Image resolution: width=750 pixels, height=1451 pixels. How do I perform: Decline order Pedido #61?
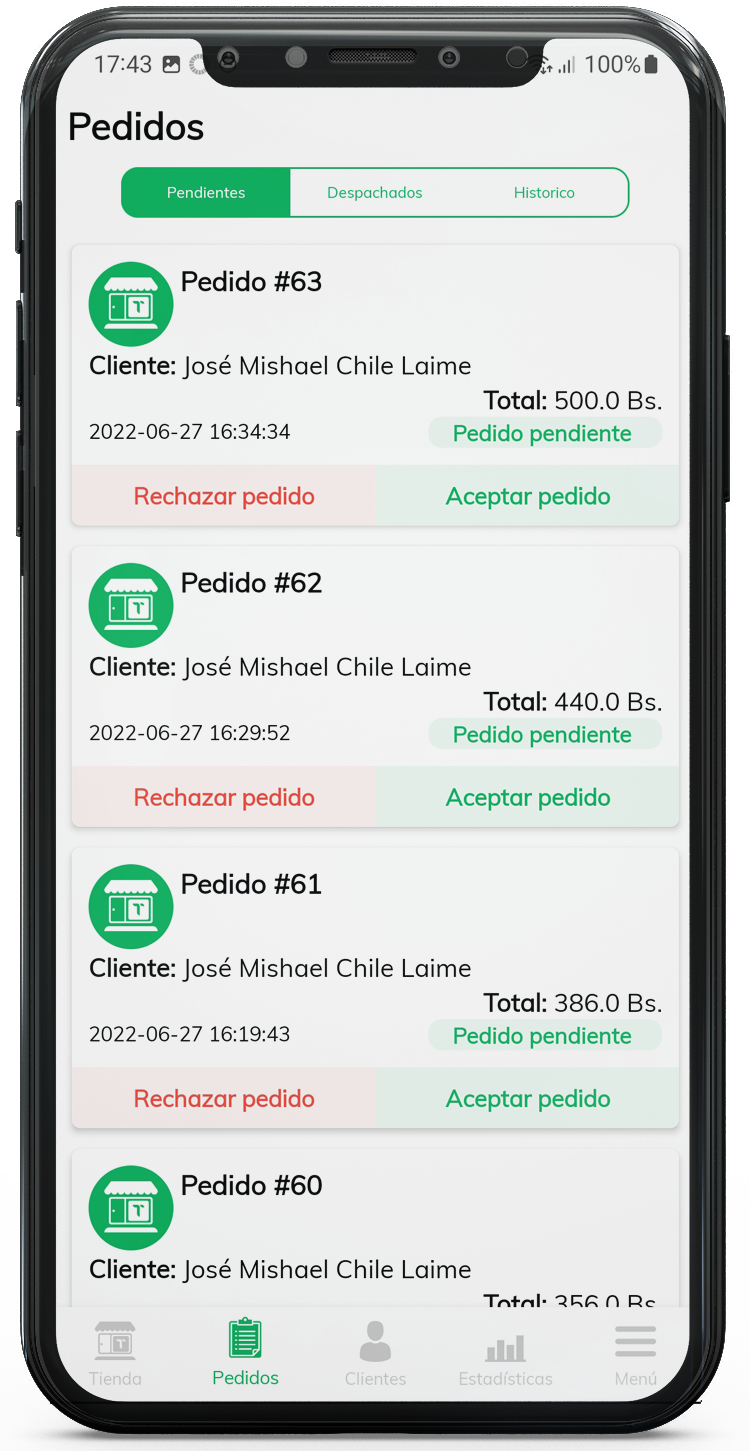click(x=224, y=1098)
